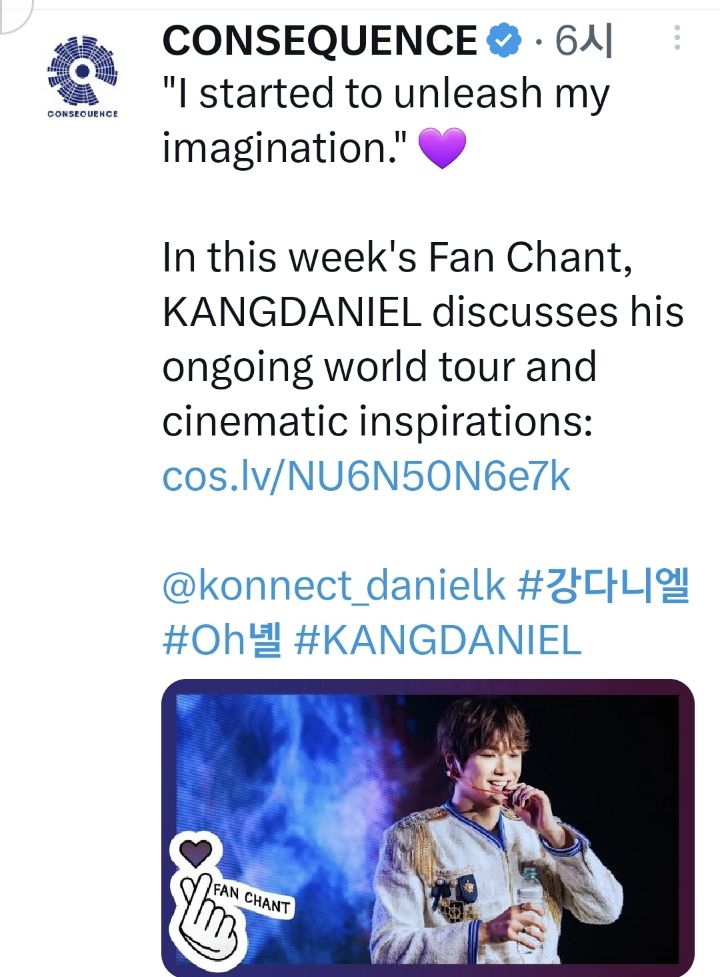View the #KANGDANIEL hashtag
Image resolution: width=720 pixels, height=977 pixels.
tap(439, 639)
